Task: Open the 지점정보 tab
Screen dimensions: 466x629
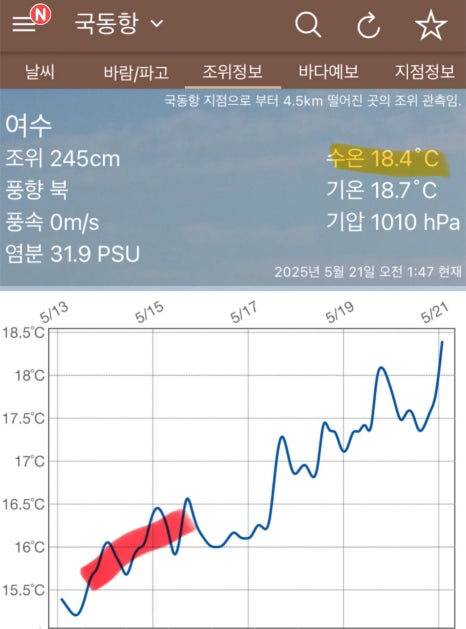Action: click(425, 72)
